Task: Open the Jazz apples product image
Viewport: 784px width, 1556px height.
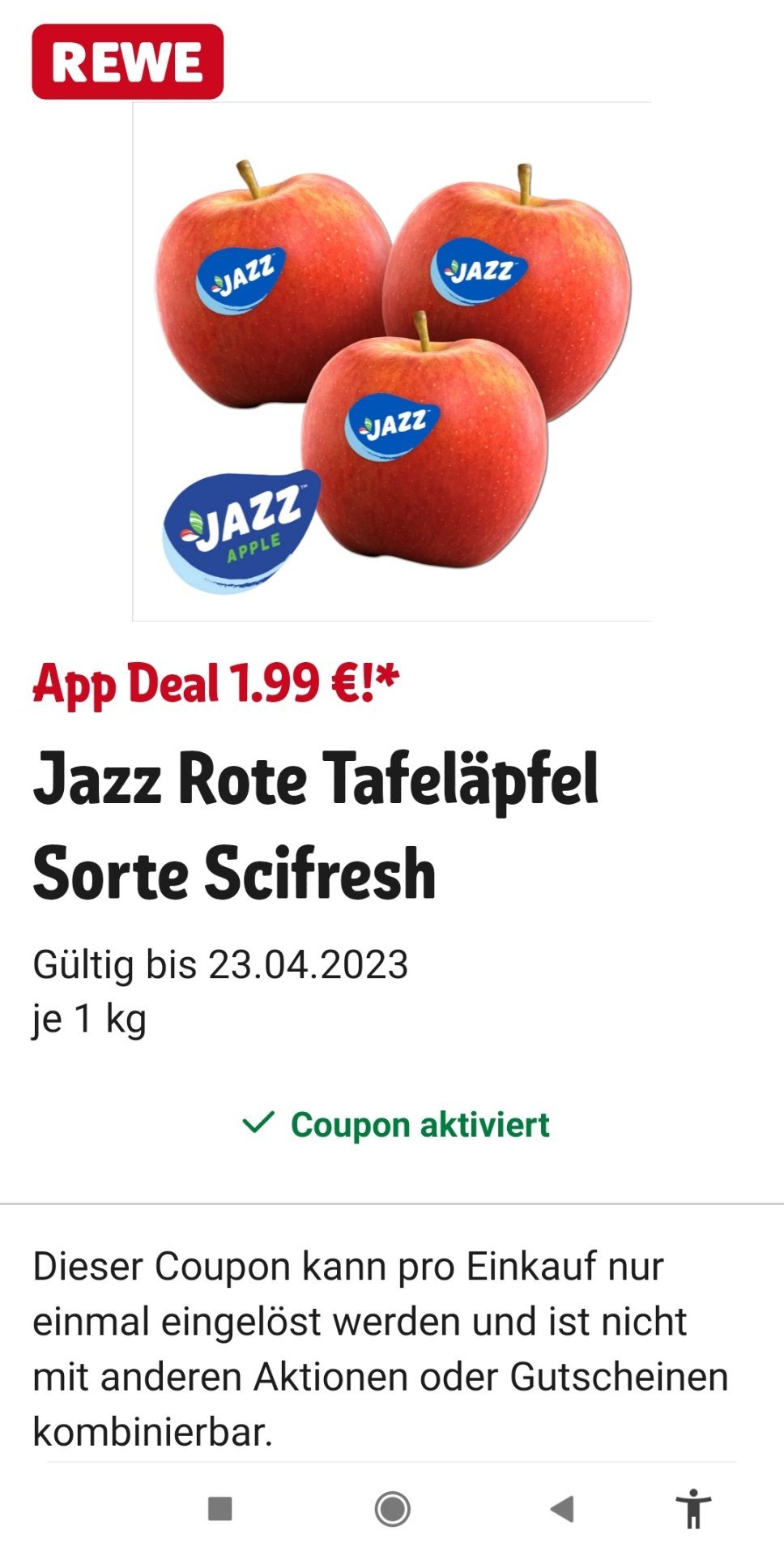Action: 392,361
